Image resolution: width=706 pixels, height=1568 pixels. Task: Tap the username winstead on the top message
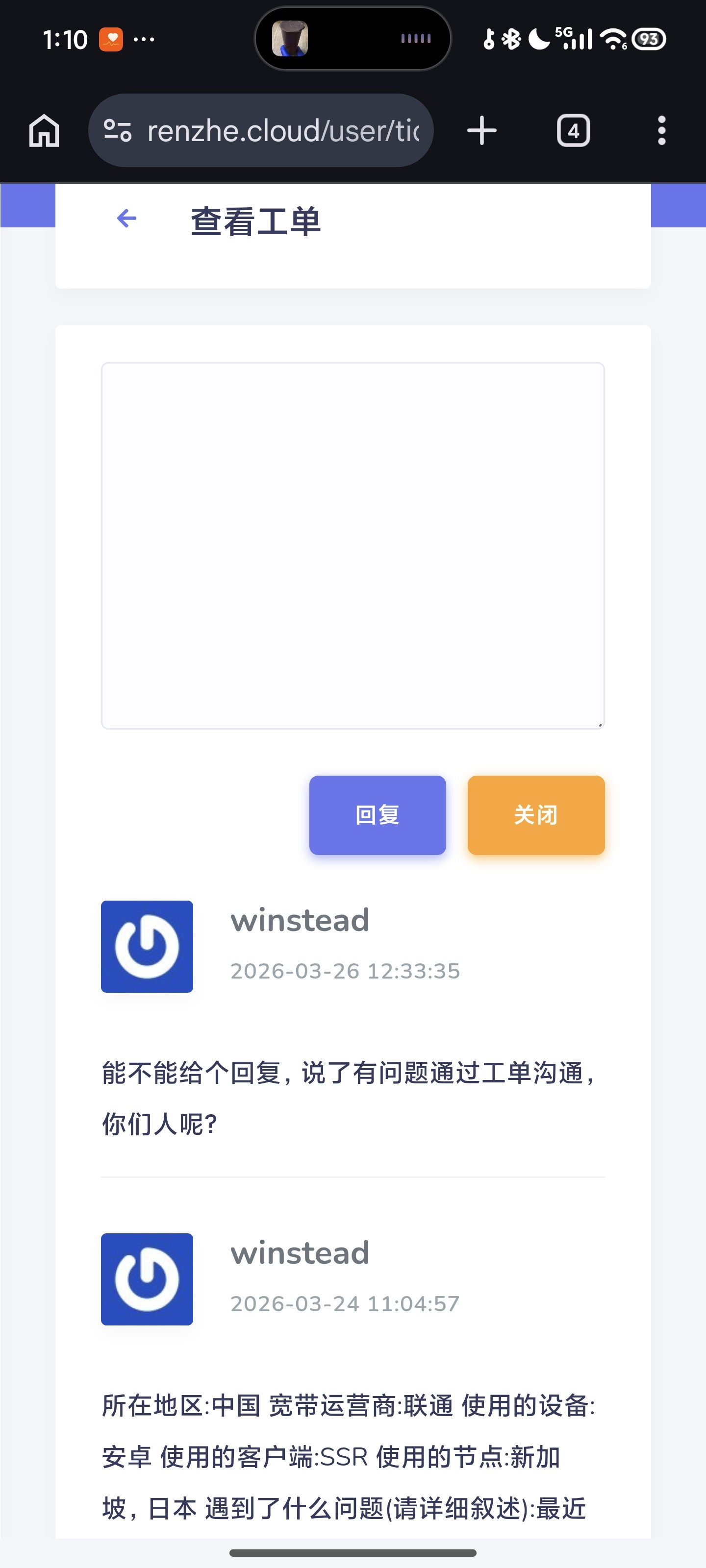click(x=299, y=920)
